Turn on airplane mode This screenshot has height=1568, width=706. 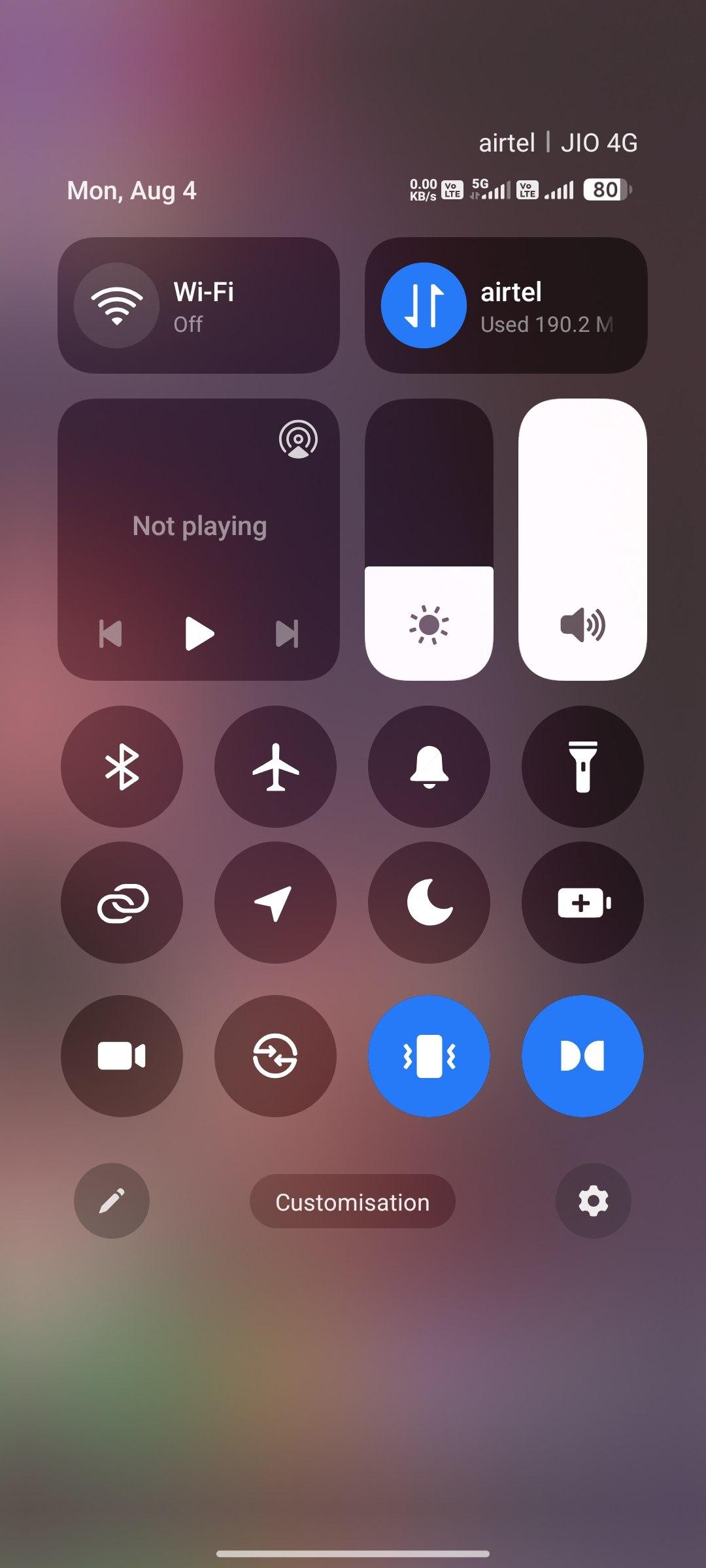[275, 766]
